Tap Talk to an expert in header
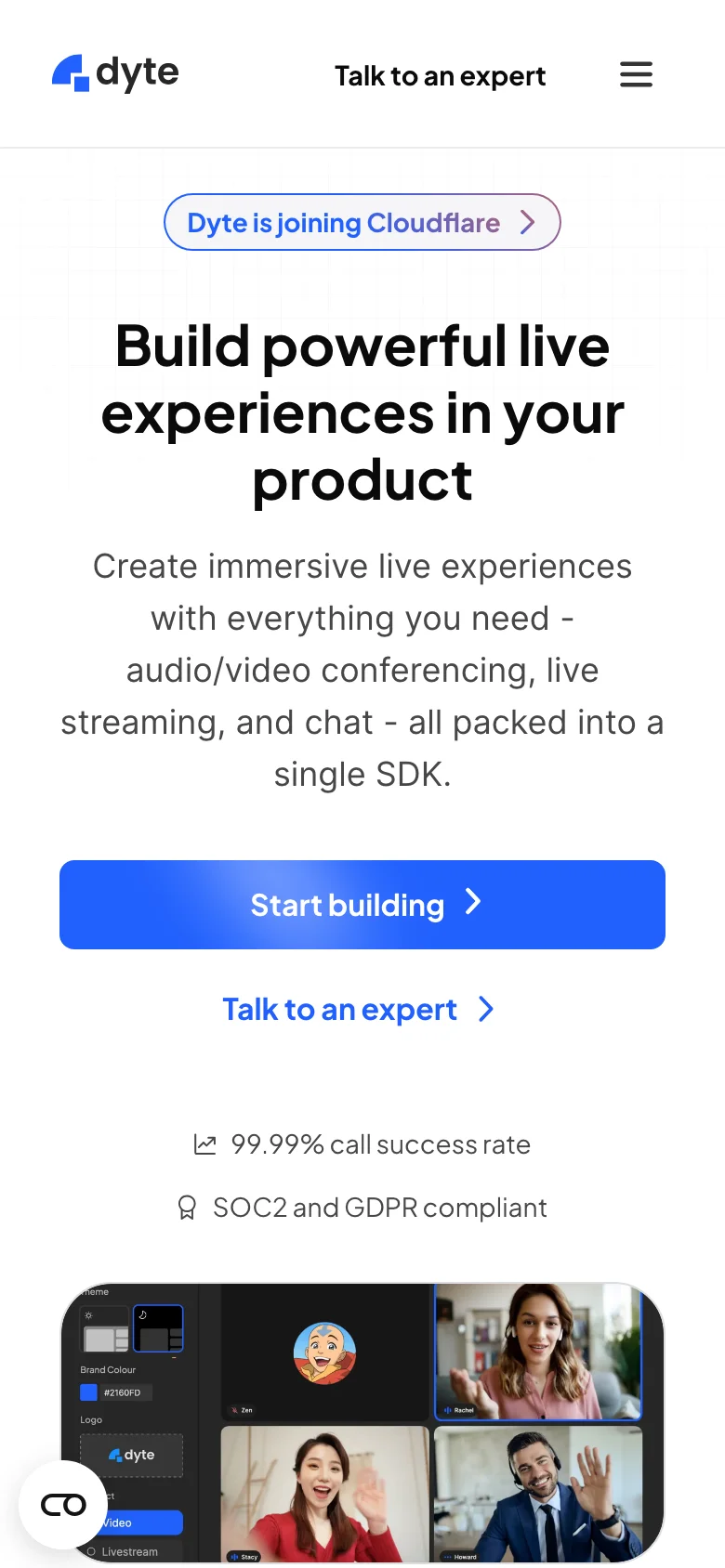 (440, 76)
